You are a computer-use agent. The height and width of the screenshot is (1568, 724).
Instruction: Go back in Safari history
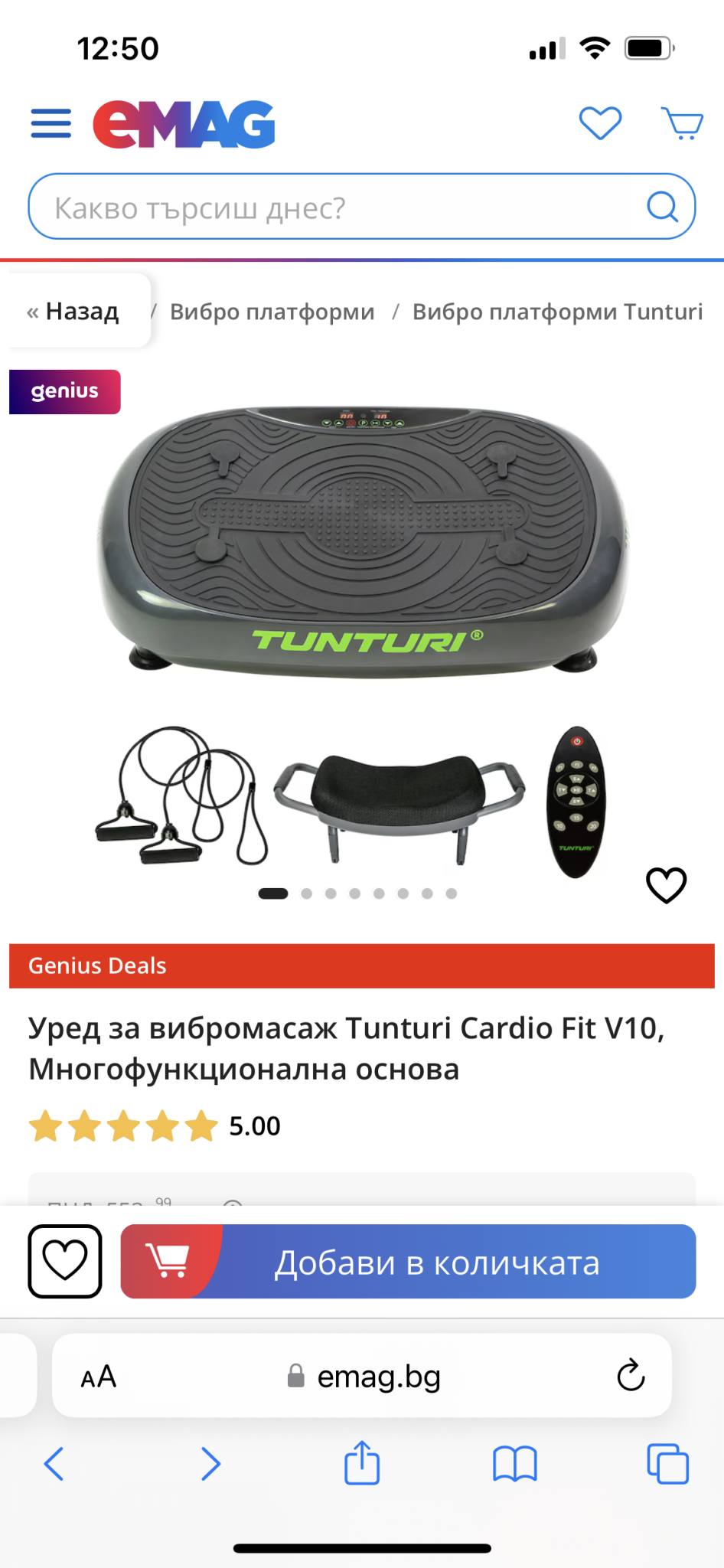[x=54, y=1464]
